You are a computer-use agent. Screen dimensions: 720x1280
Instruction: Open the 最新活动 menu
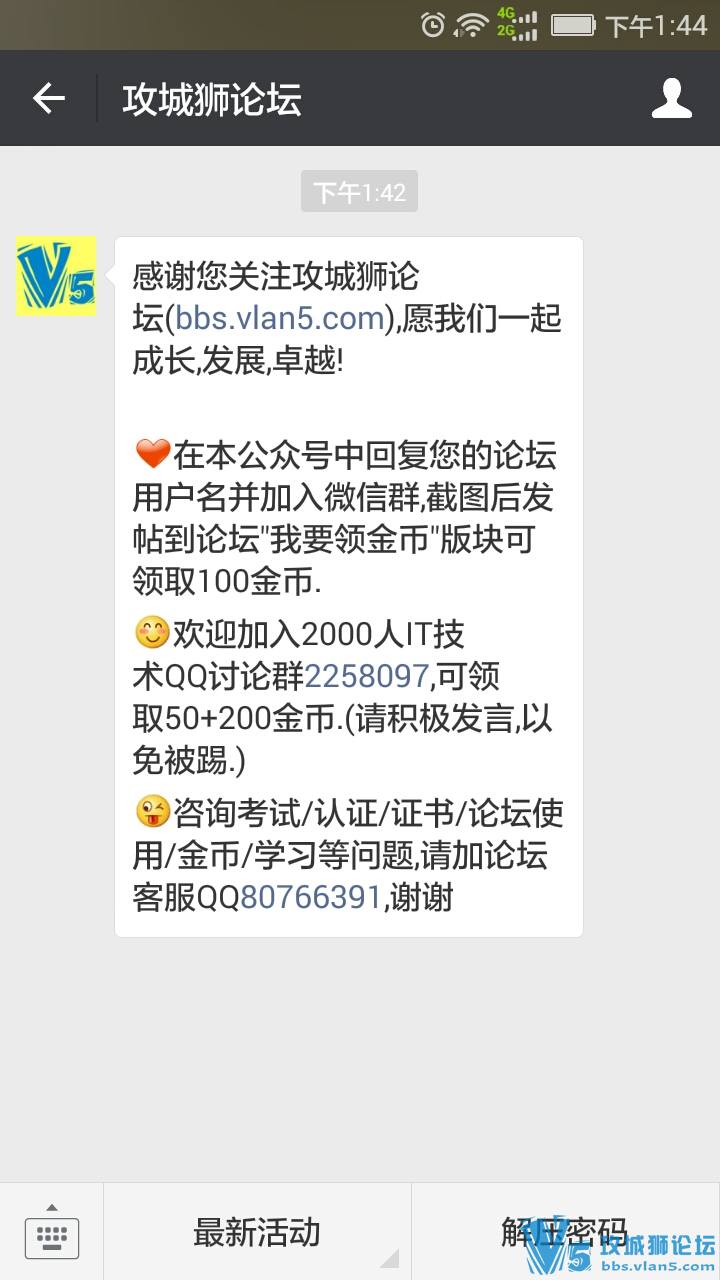257,1232
